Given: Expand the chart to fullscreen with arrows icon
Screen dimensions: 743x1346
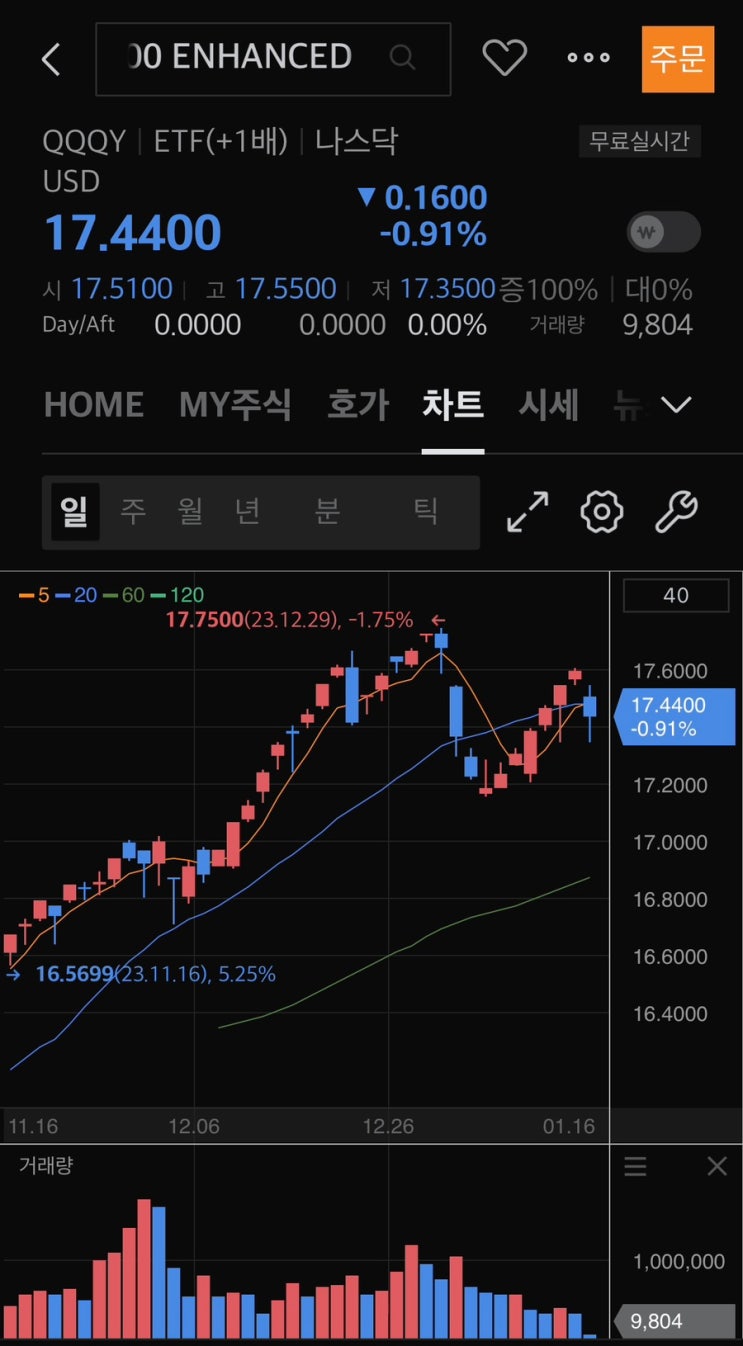Looking at the screenshot, I should point(527,512).
